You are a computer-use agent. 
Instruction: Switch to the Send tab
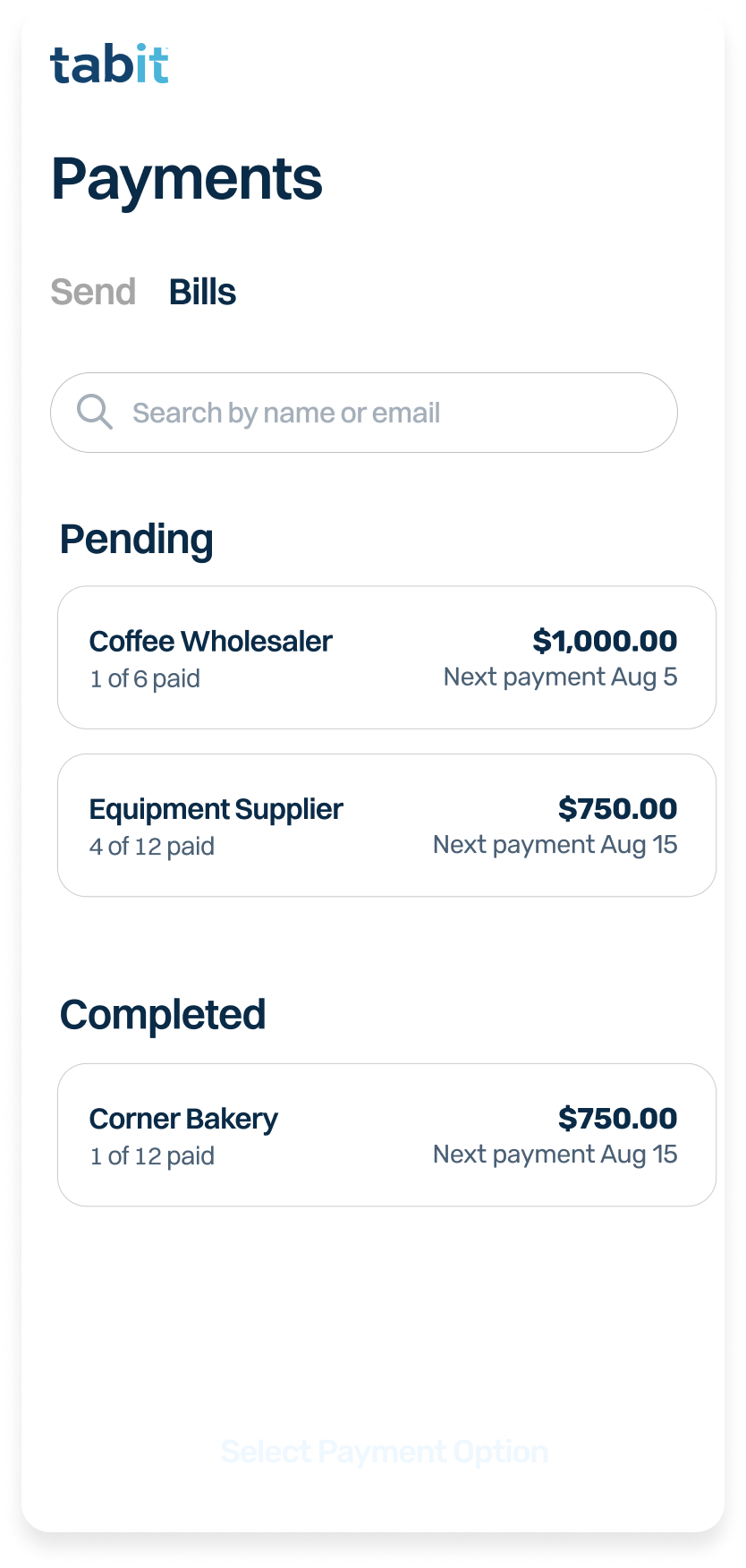point(93,292)
